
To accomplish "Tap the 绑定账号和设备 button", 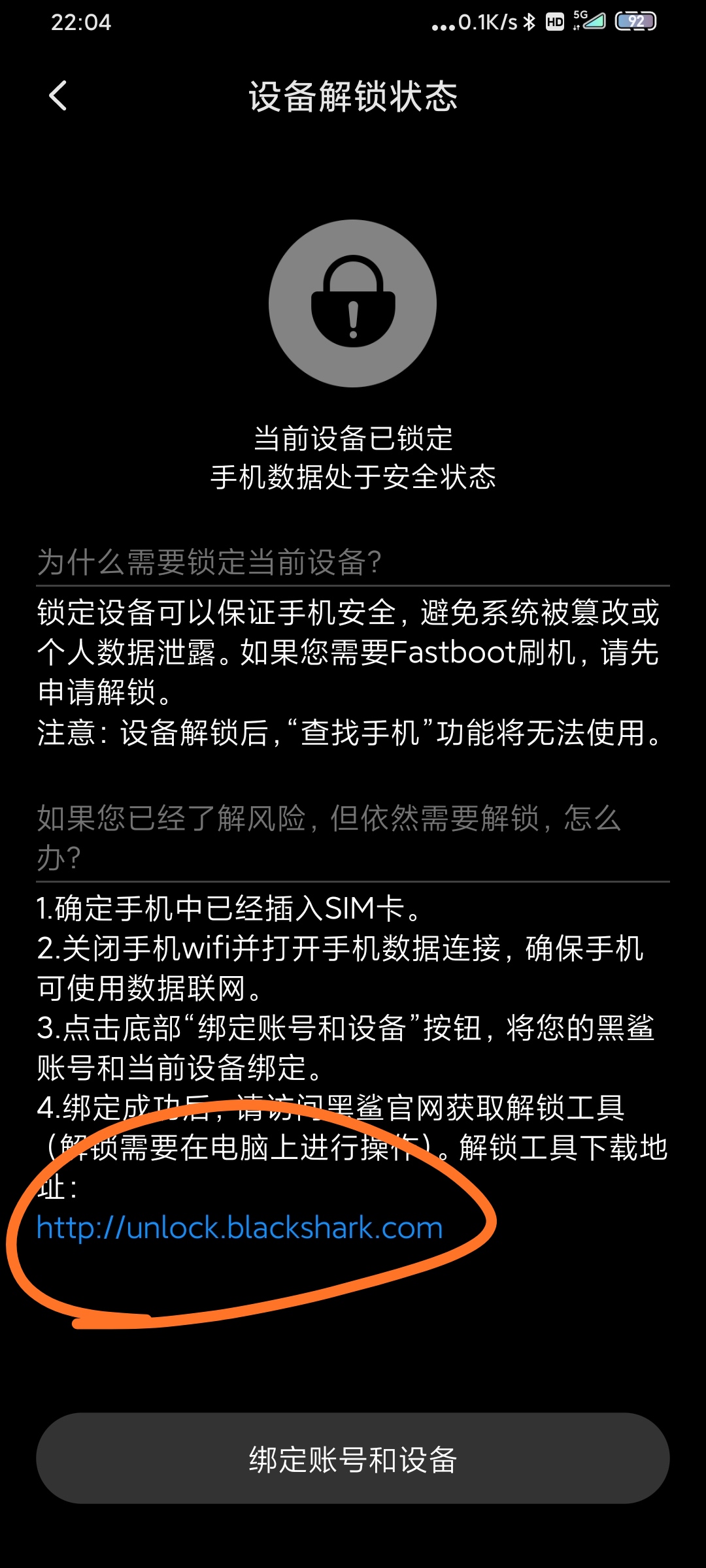I will 353,1459.
